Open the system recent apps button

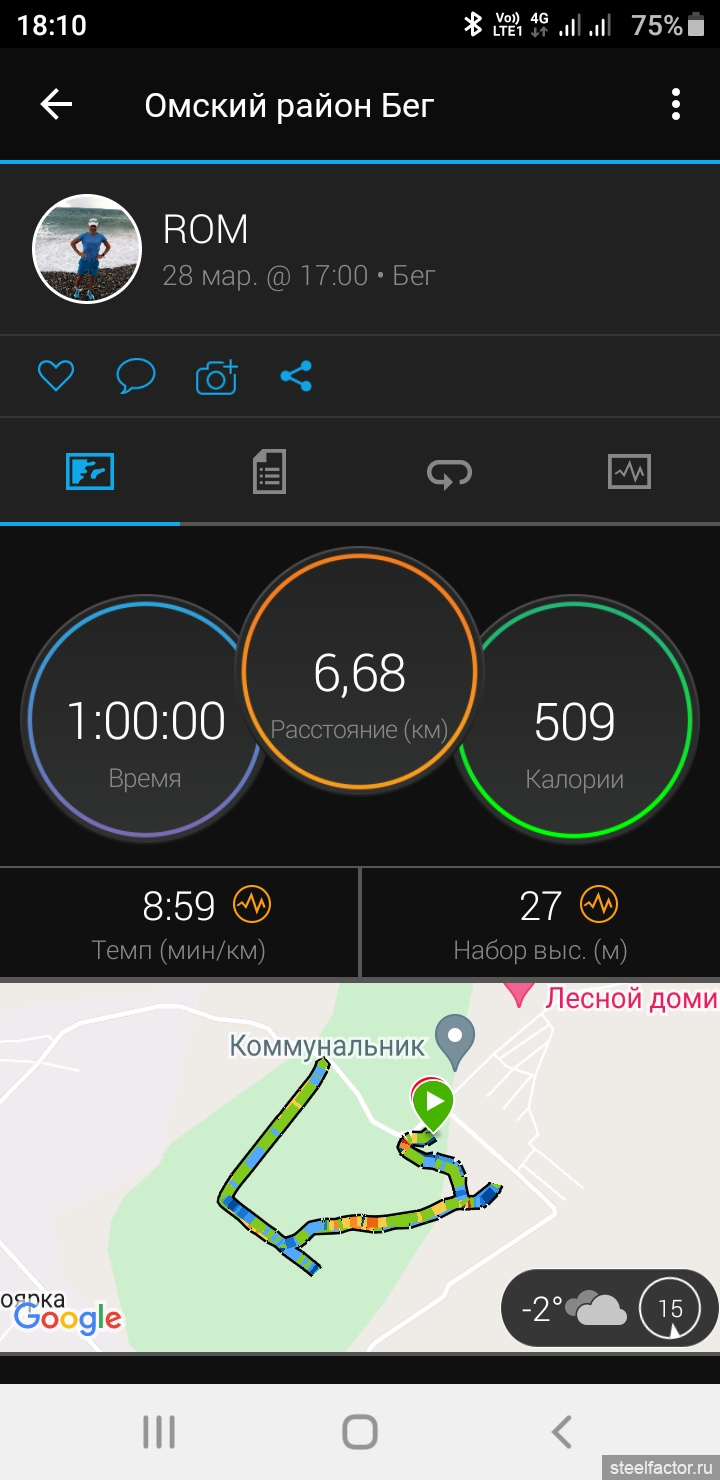pyautogui.click(x=158, y=1432)
